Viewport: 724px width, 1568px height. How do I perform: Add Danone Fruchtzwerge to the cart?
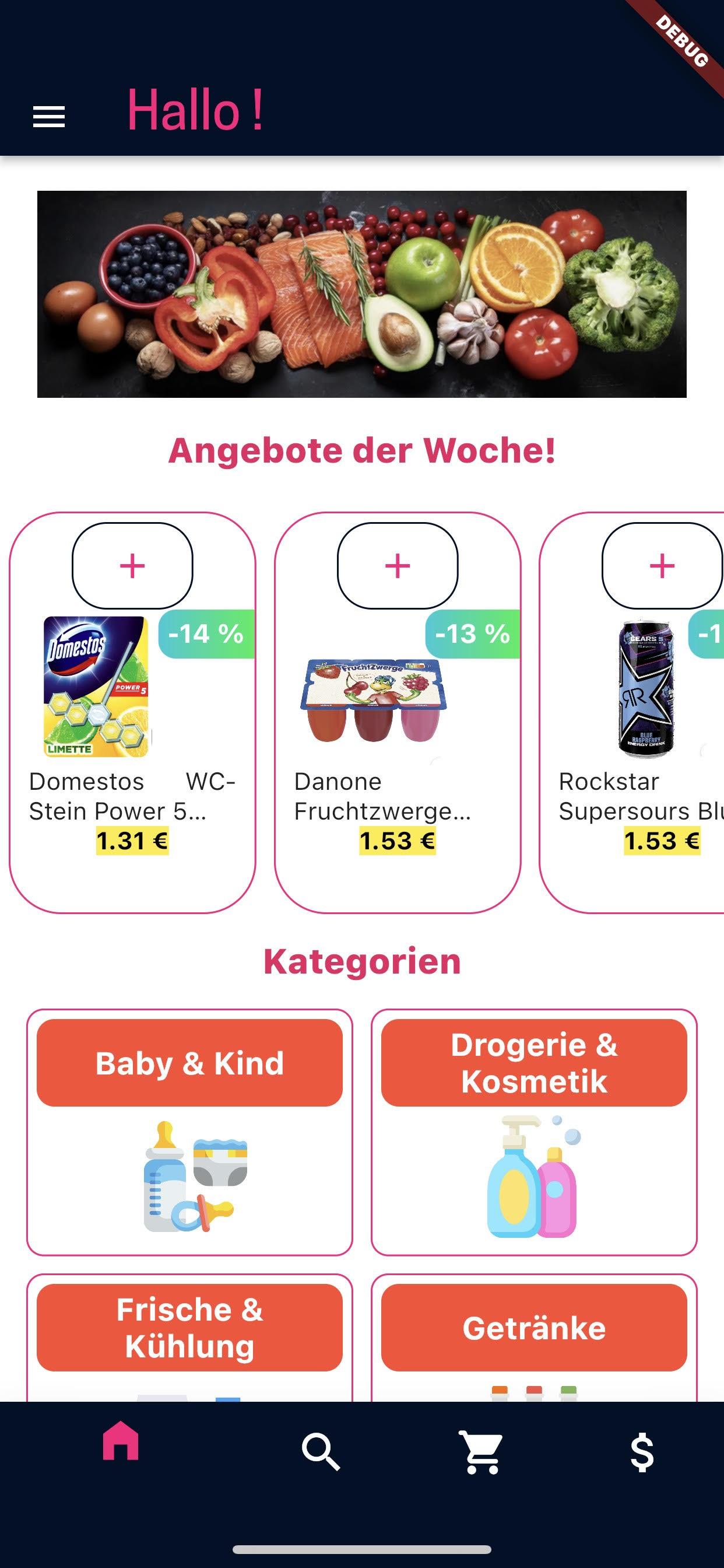(398, 565)
